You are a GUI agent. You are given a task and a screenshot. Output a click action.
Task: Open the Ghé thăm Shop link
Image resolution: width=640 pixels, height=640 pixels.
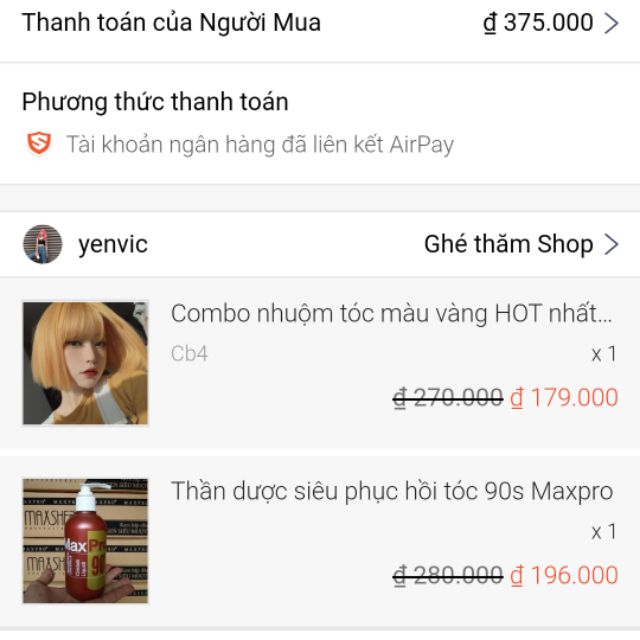coord(521,244)
